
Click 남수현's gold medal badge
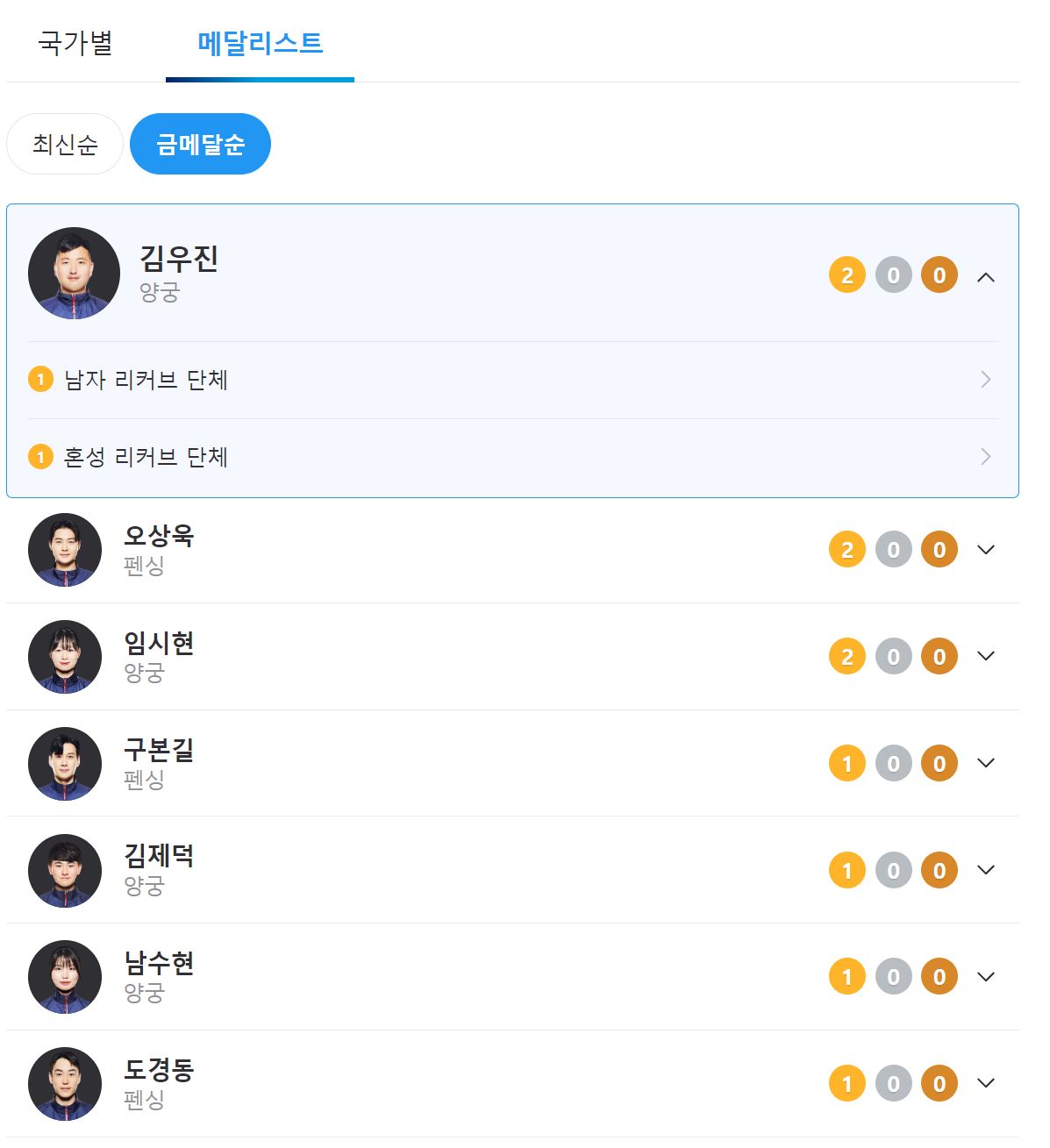pos(846,976)
